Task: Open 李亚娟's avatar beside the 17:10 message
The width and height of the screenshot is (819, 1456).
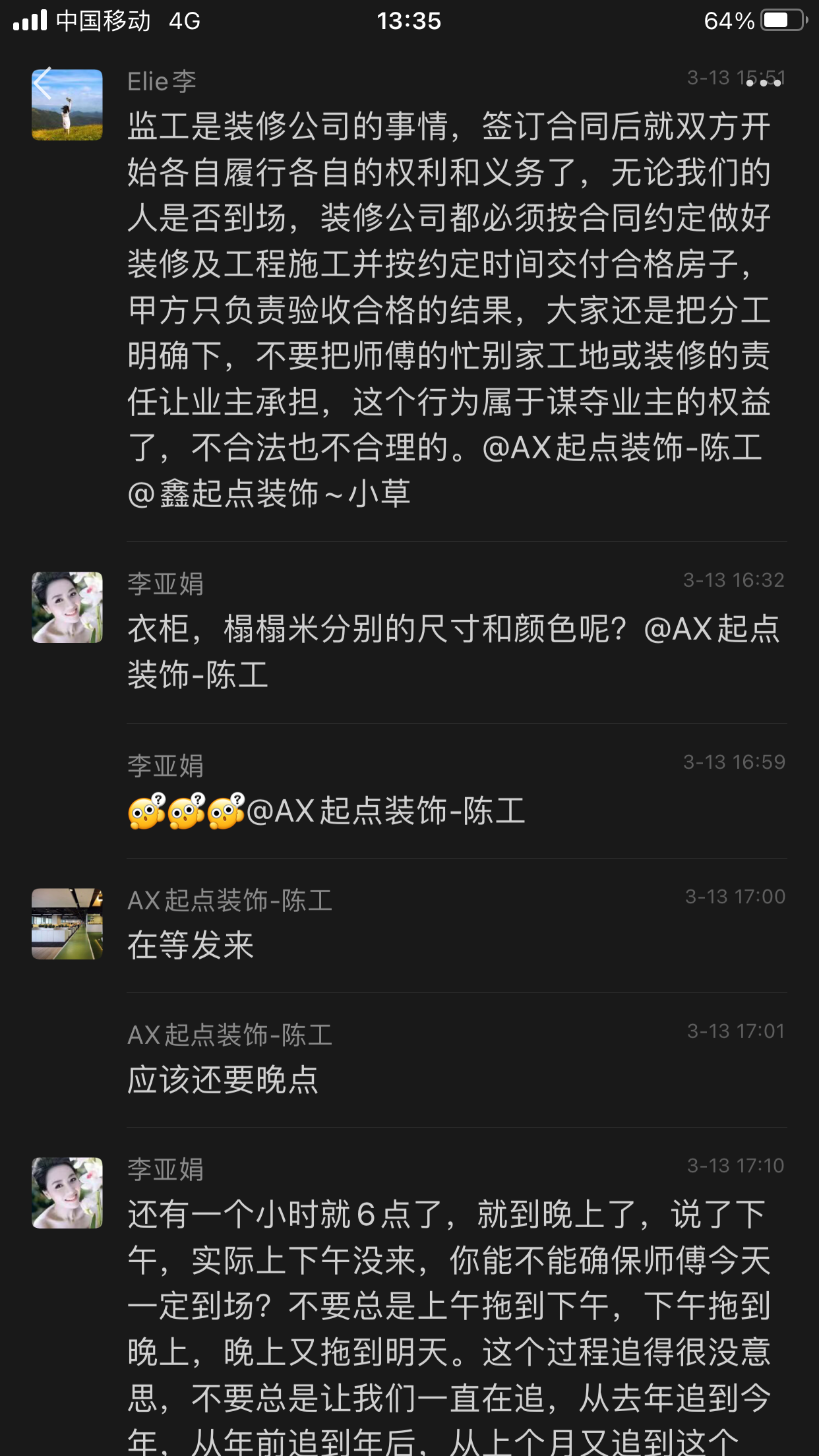Action: 67,1193
